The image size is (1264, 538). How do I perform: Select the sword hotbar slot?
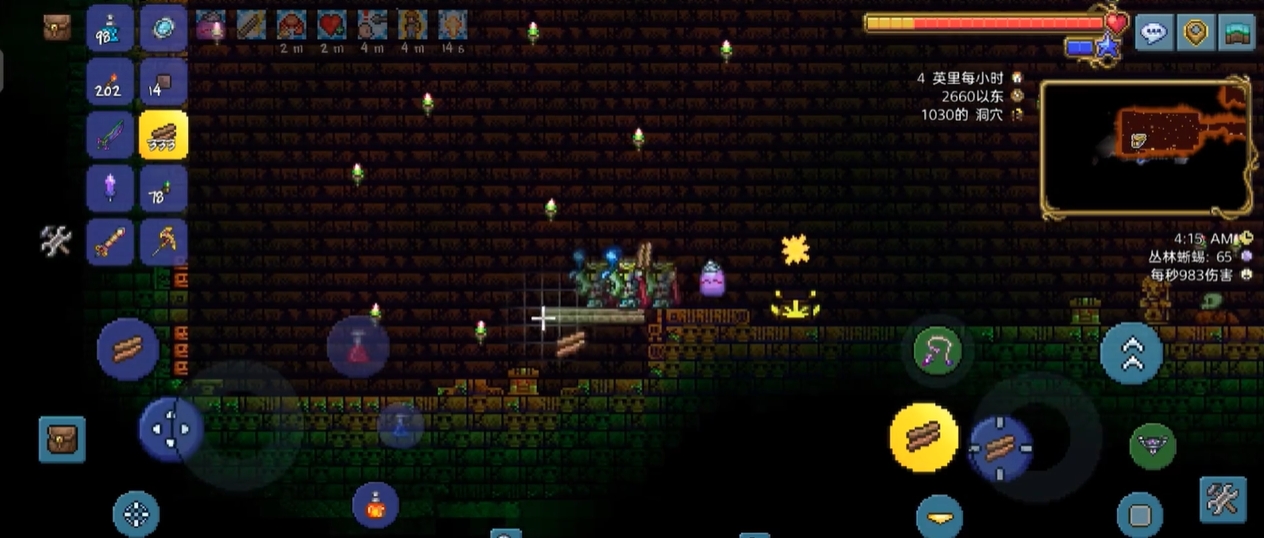[x=110, y=135]
